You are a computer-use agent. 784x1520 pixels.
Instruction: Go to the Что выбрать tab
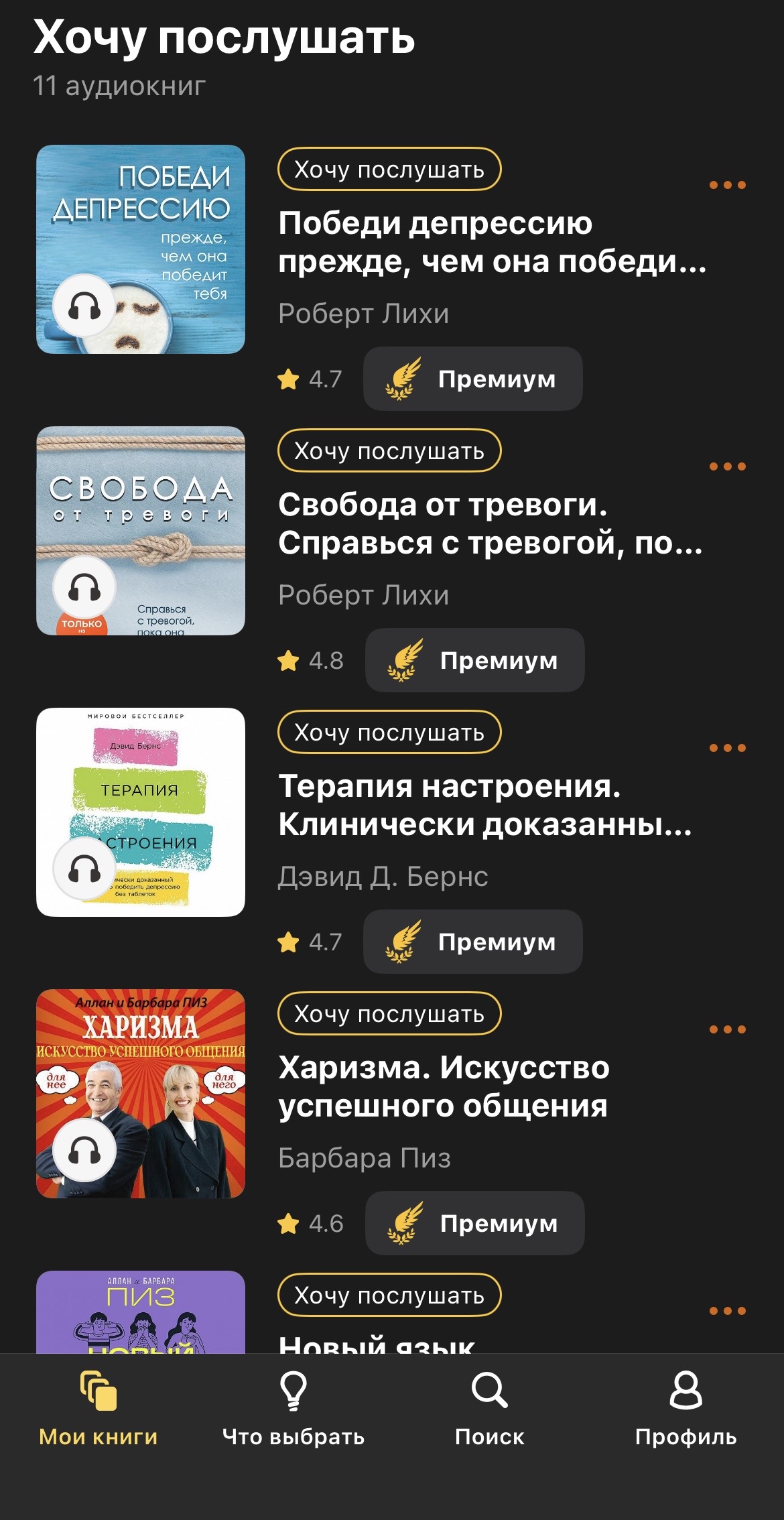point(293,1409)
